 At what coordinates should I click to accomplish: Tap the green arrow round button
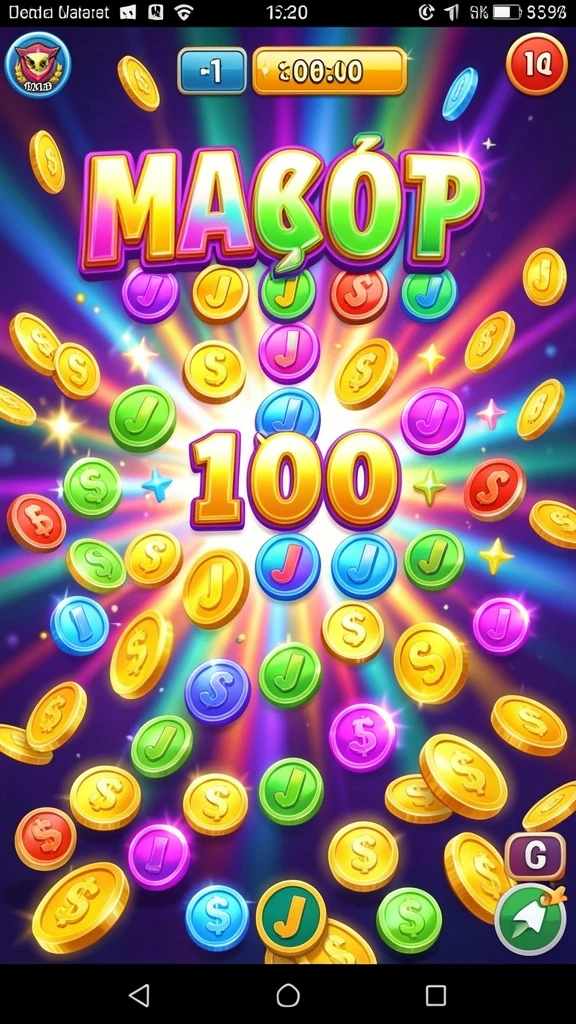[x=530, y=920]
